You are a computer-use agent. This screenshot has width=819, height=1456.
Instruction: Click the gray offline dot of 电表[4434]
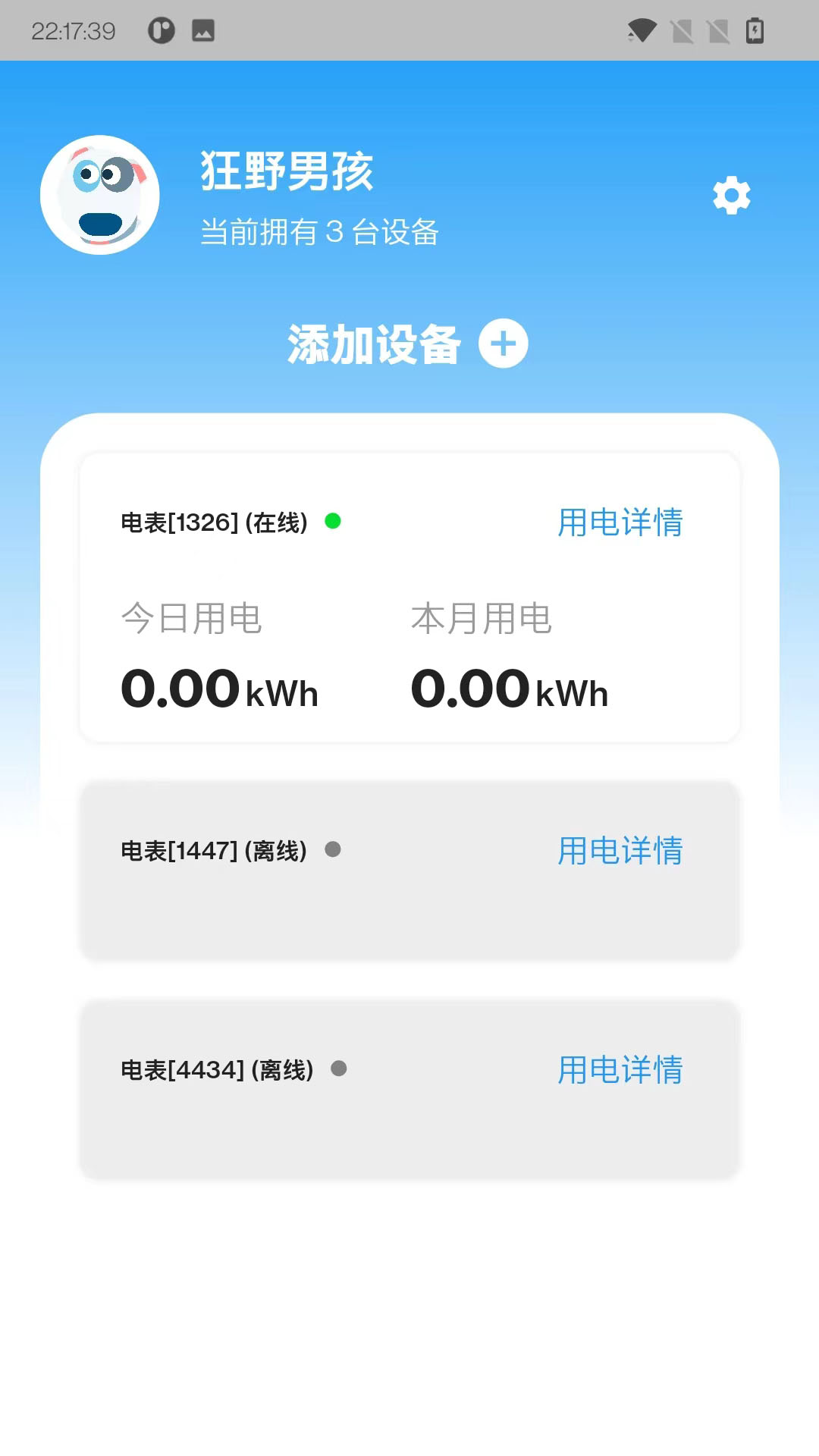340,1069
